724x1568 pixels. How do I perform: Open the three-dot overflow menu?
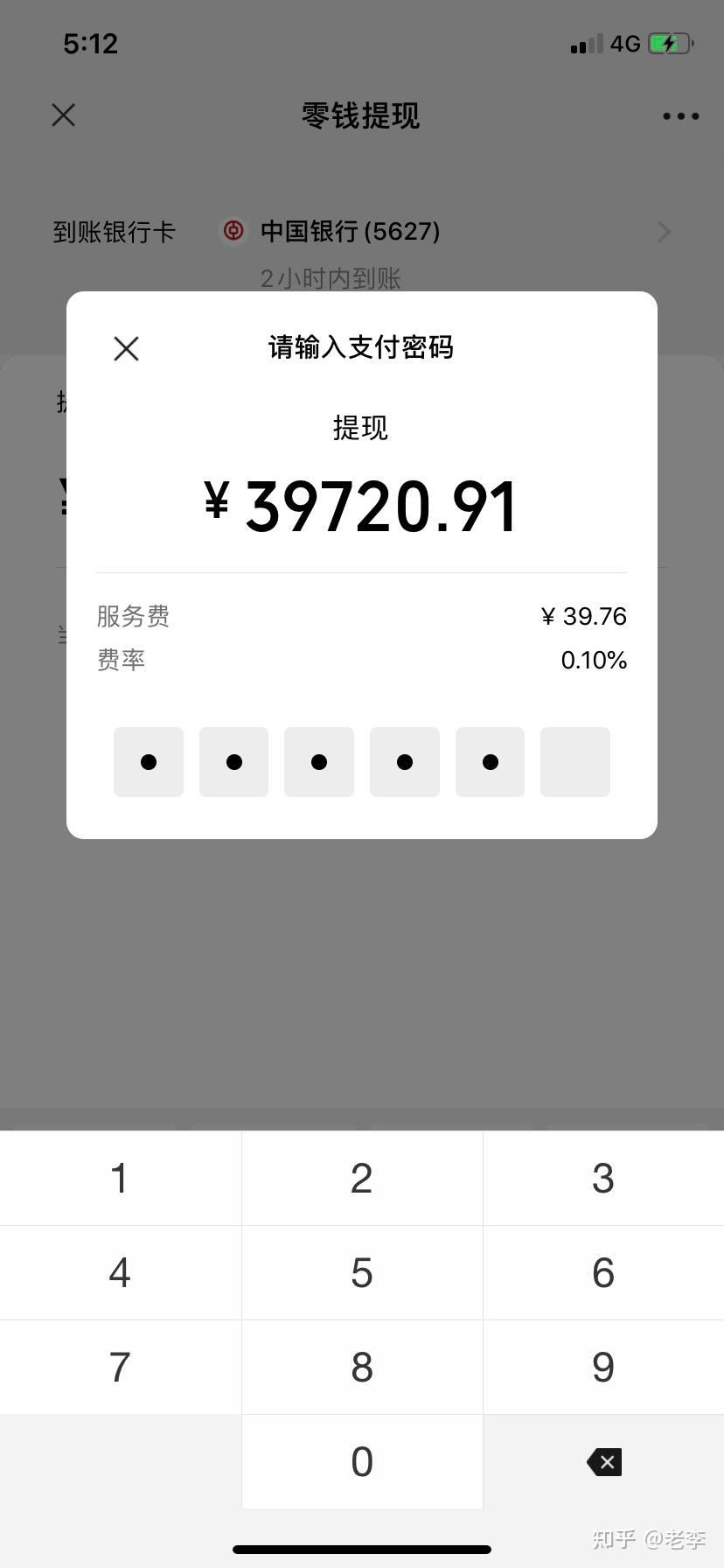coord(680,116)
